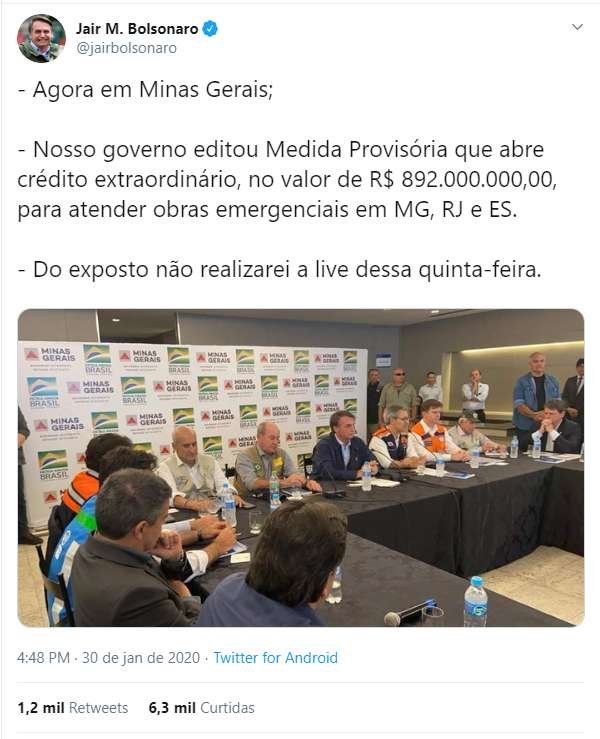Open the tweet options dropdown arrow
The height and width of the screenshot is (739, 600).
tap(577, 27)
